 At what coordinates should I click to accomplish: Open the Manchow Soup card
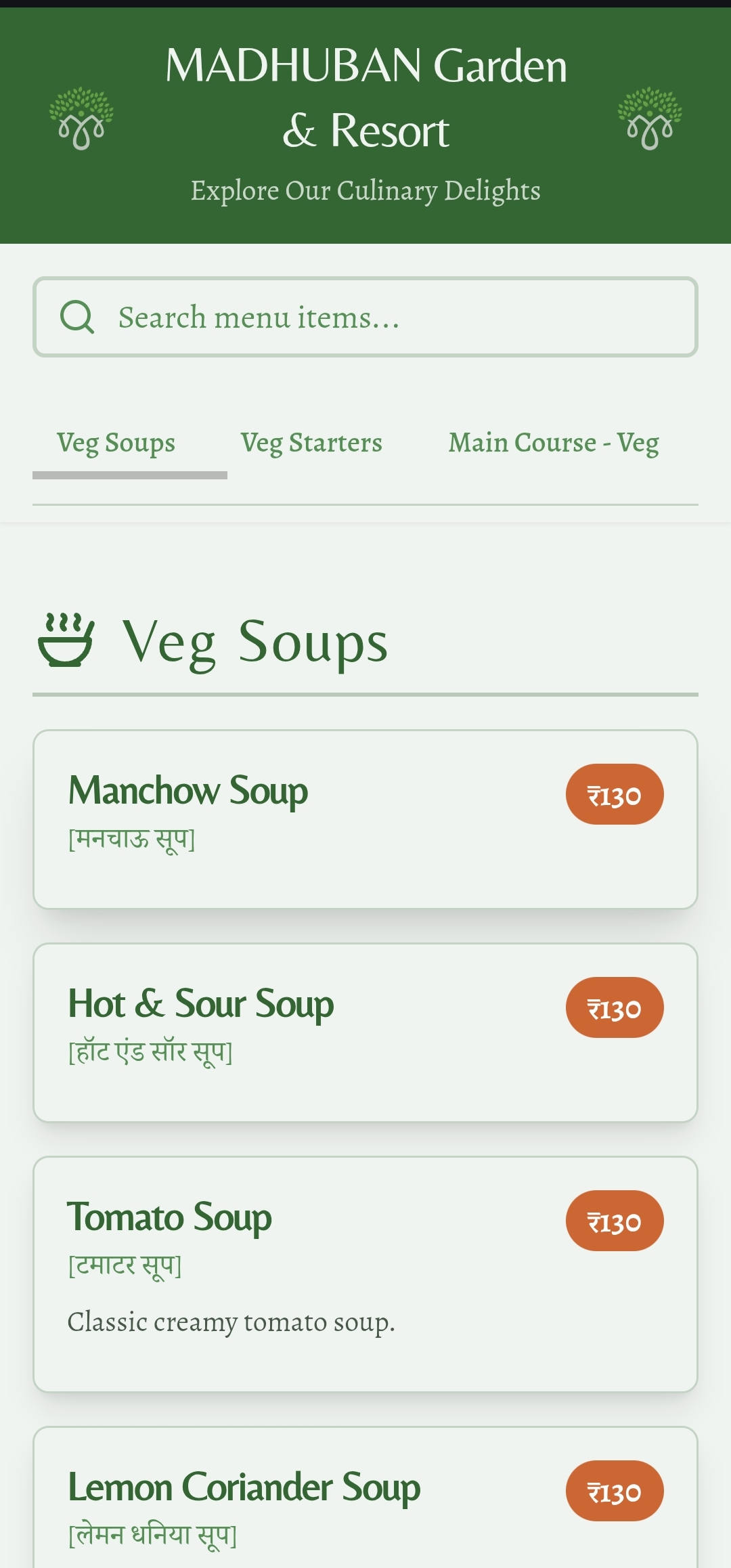(x=365, y=819)
